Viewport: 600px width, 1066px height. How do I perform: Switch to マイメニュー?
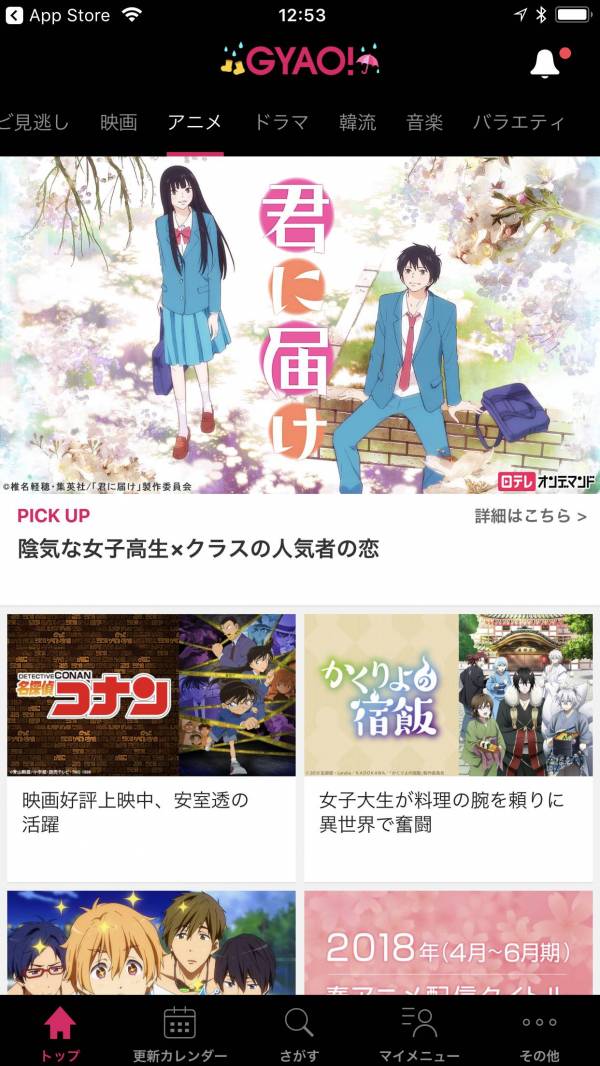(419, 1033)
